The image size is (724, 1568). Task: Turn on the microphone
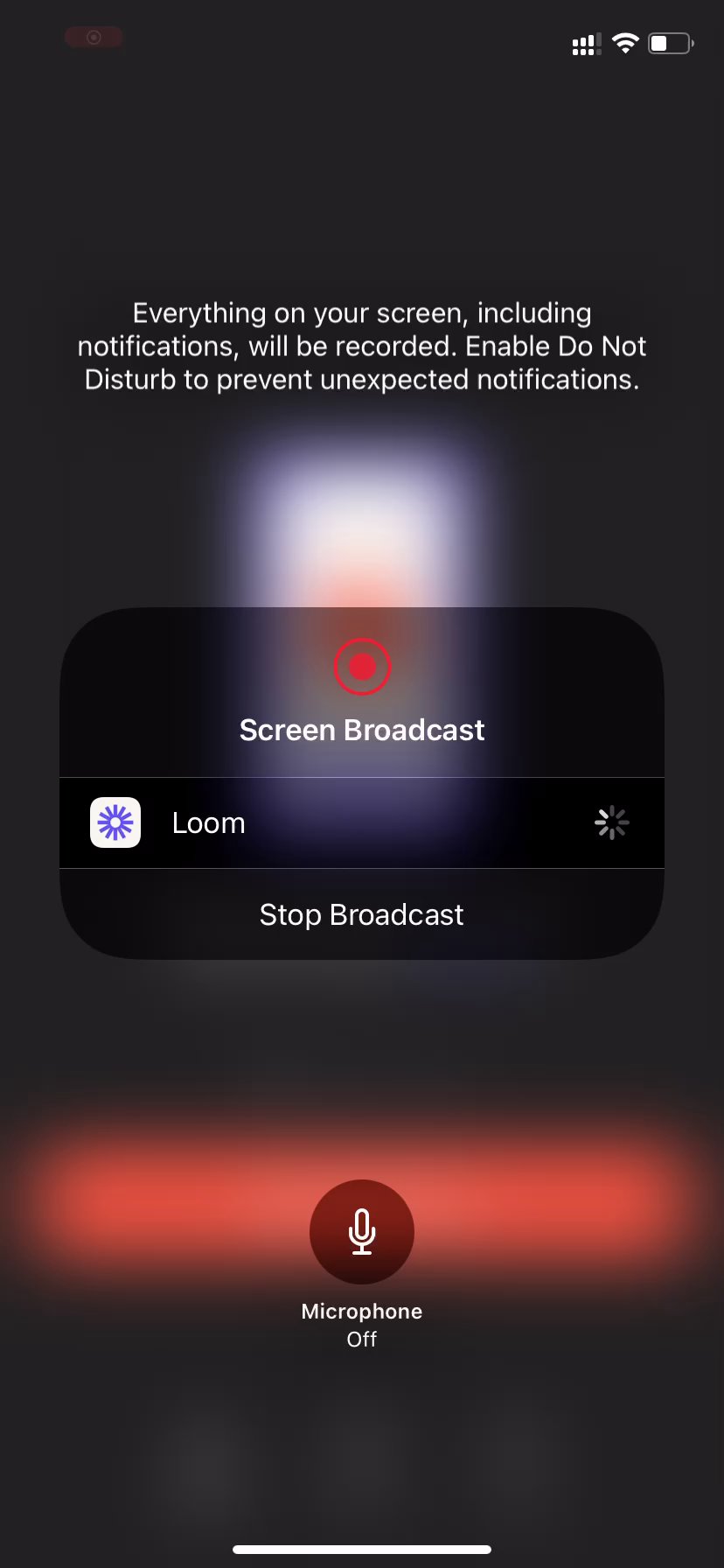(x=361, y=1231)
